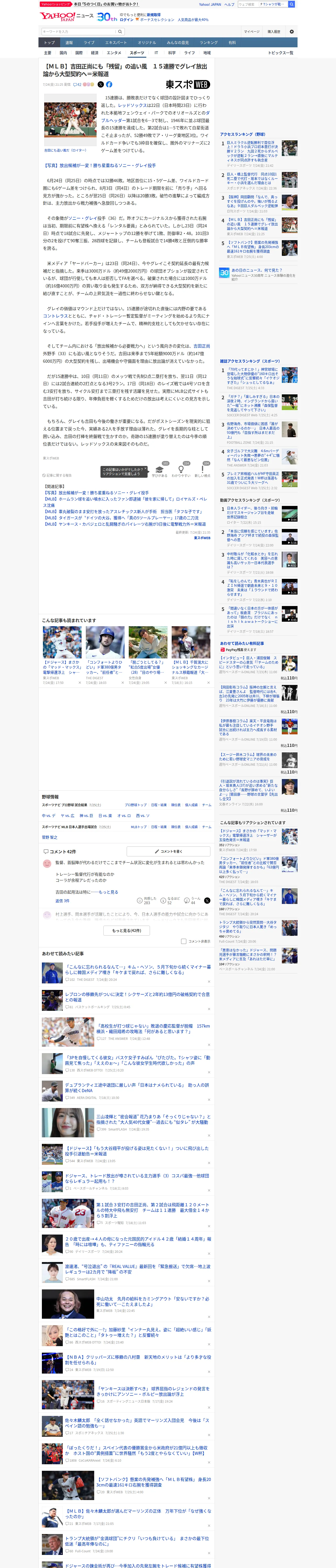
Task: Share the article on Facebook
Action: [109, 85]
